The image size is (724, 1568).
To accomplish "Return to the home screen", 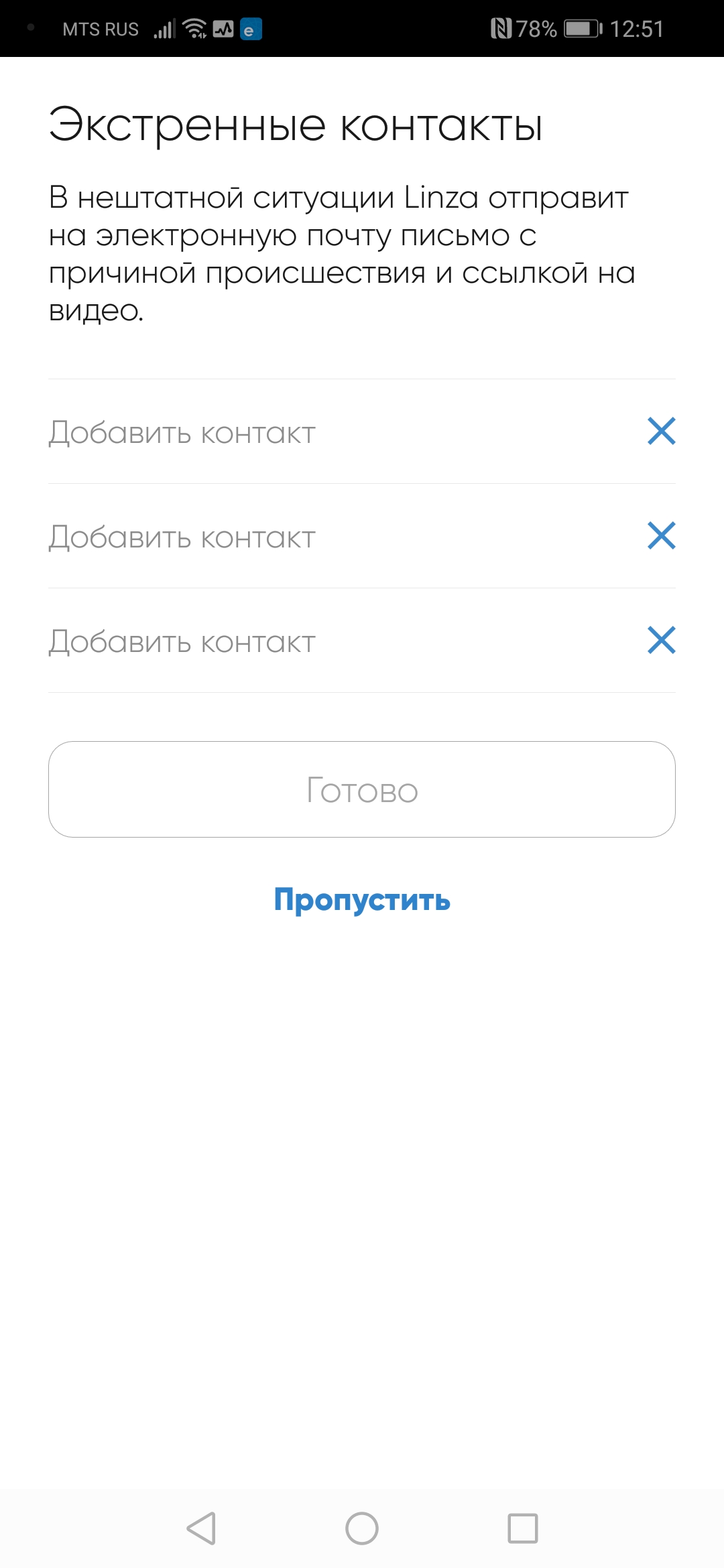I will (x=362, y=1528).
